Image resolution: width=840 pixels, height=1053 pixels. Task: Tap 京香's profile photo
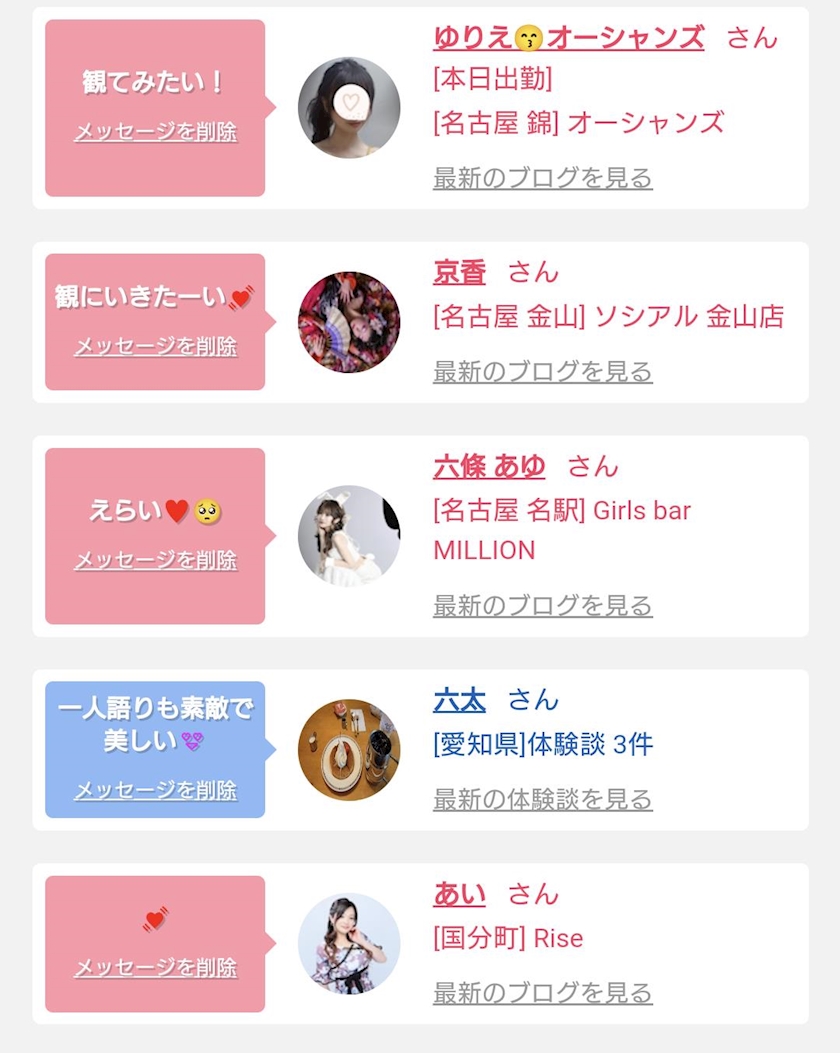[x=349, y=322]
